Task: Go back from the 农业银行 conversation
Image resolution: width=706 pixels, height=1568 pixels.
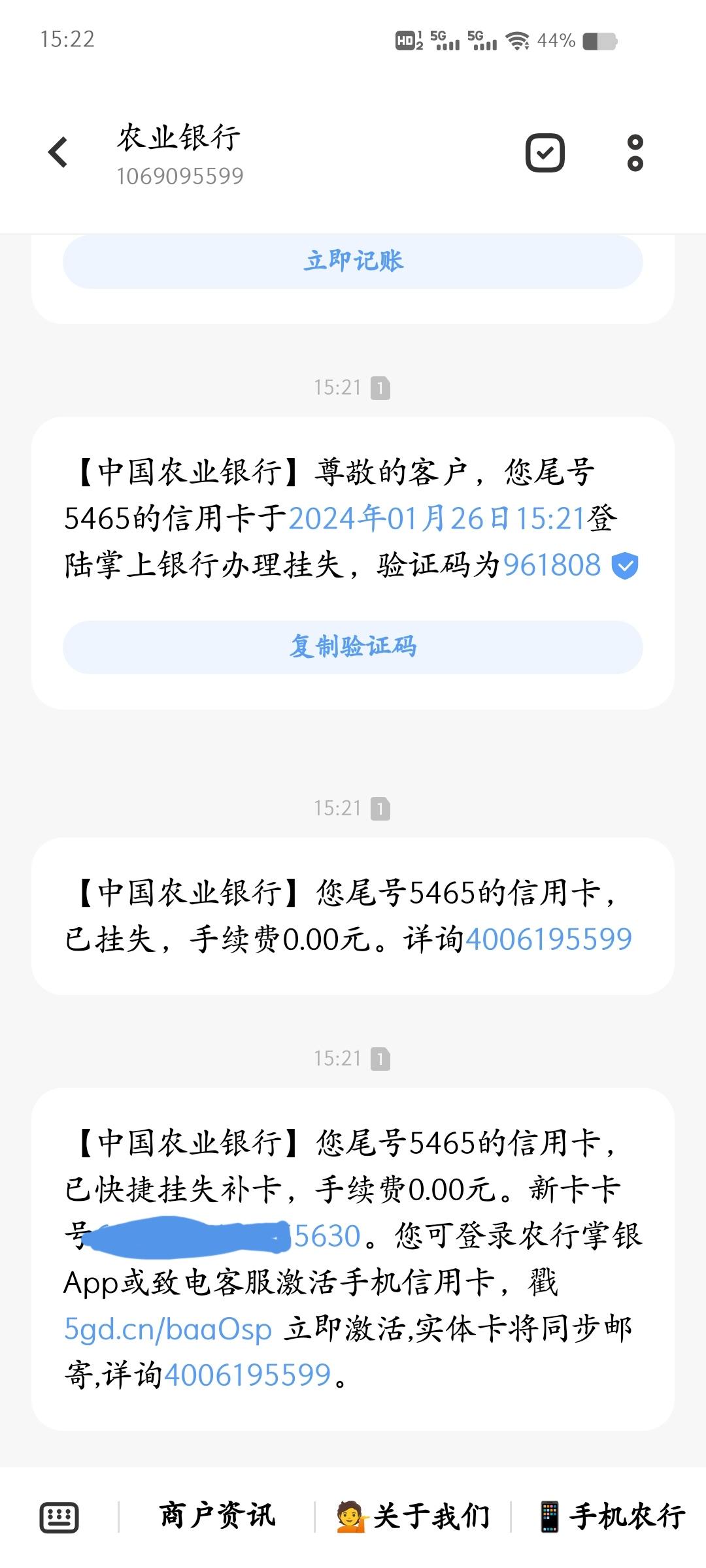Action: 58,153
